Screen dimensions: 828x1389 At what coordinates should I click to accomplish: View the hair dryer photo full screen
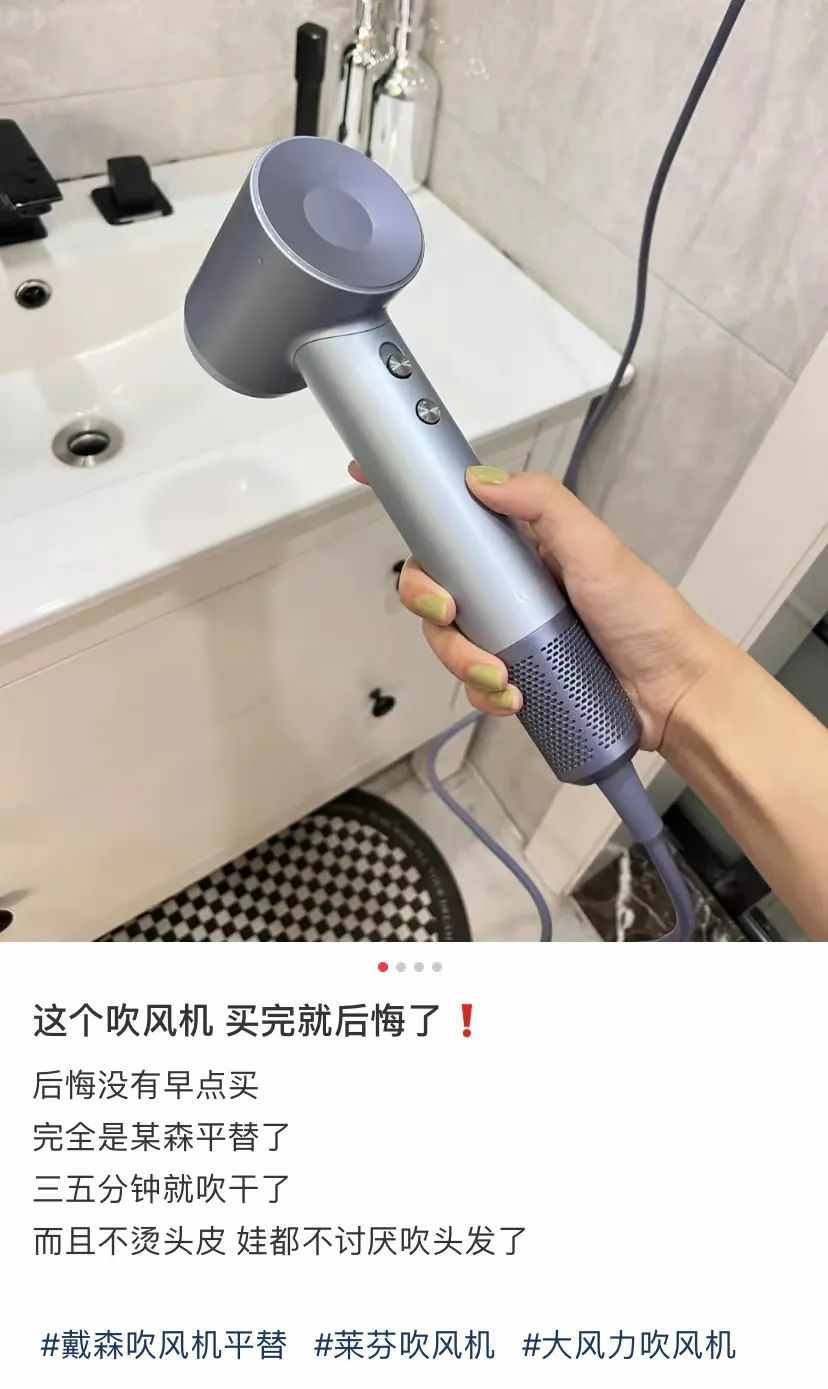tap(414, 470)
